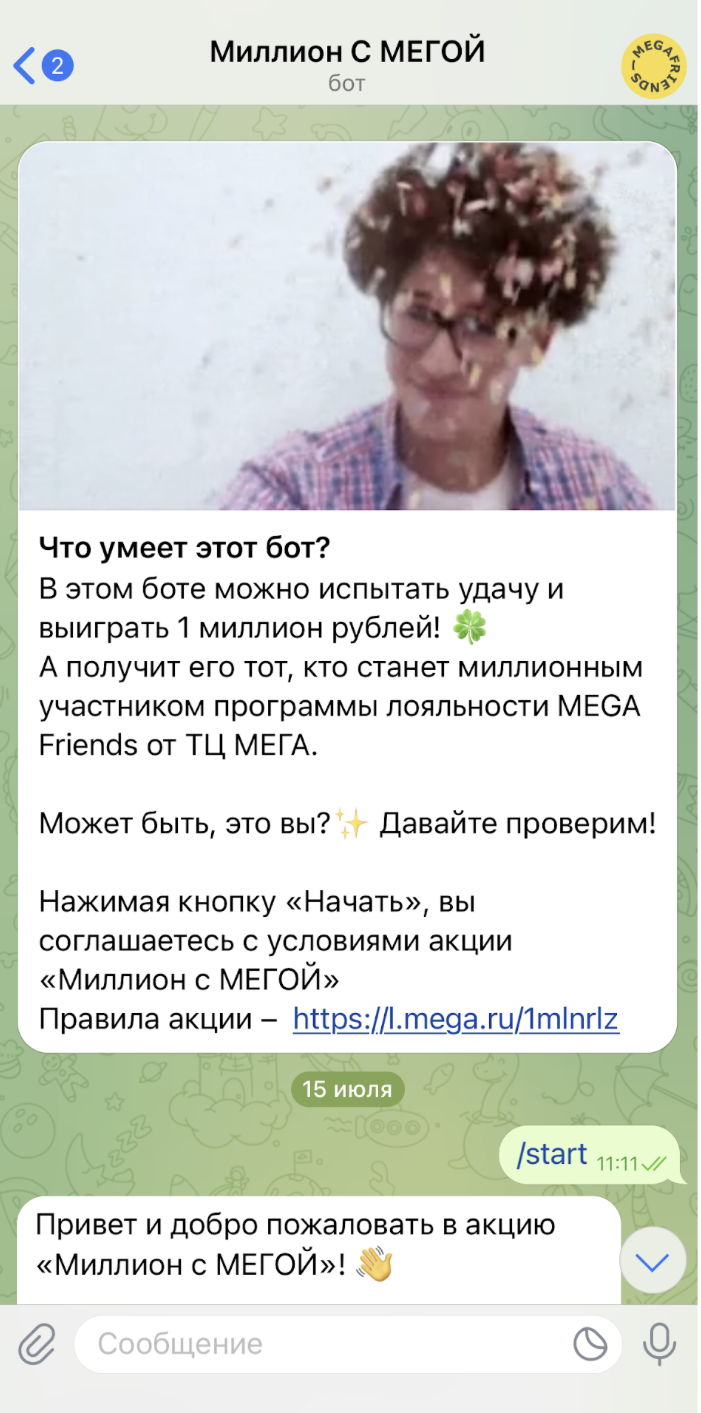The height and width of the screenshot is (1413, 701).
Task: Open the MEGA Friends bot profile avatar
Action: [653, 66]
